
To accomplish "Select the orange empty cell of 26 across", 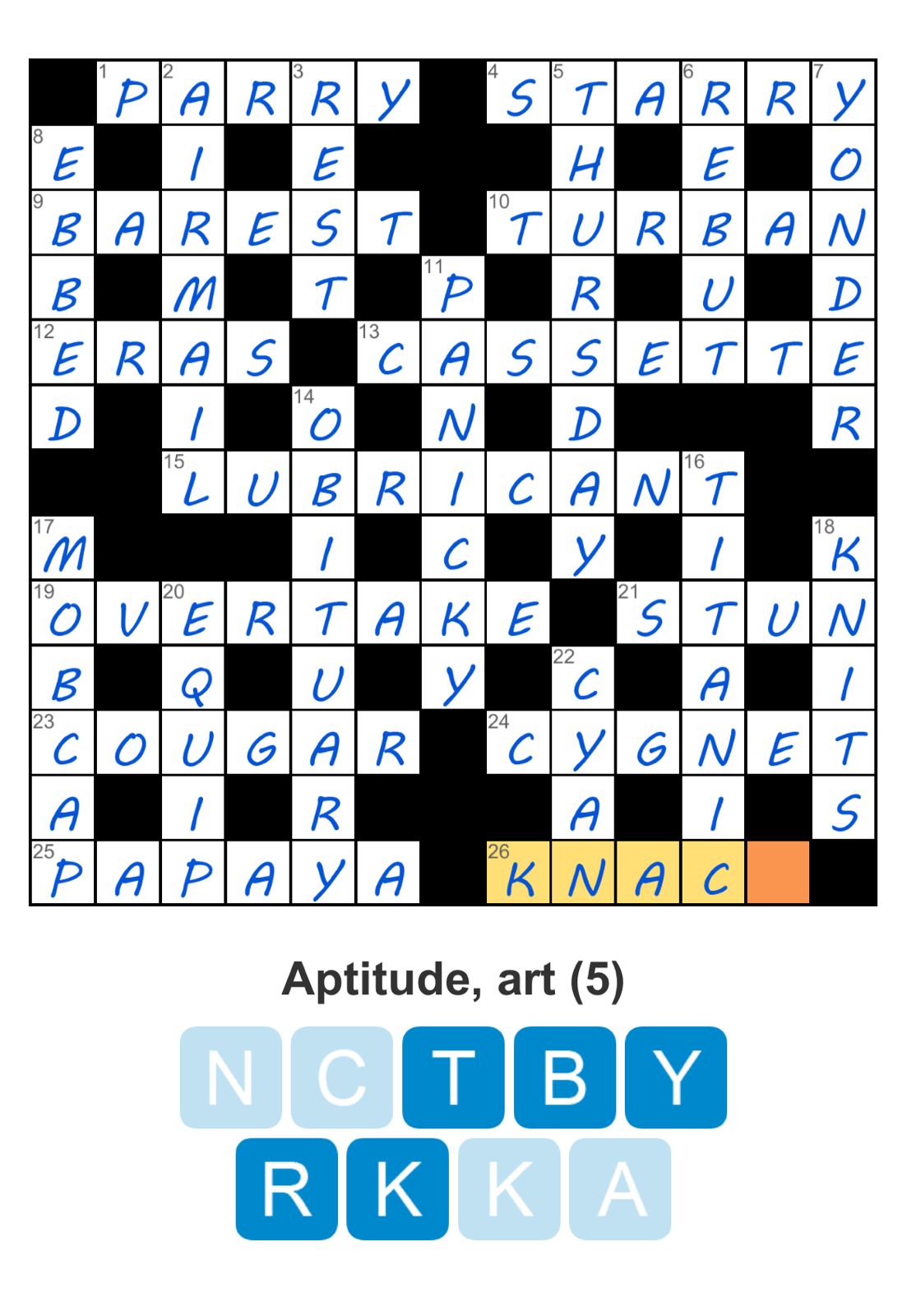I will 778,872.
